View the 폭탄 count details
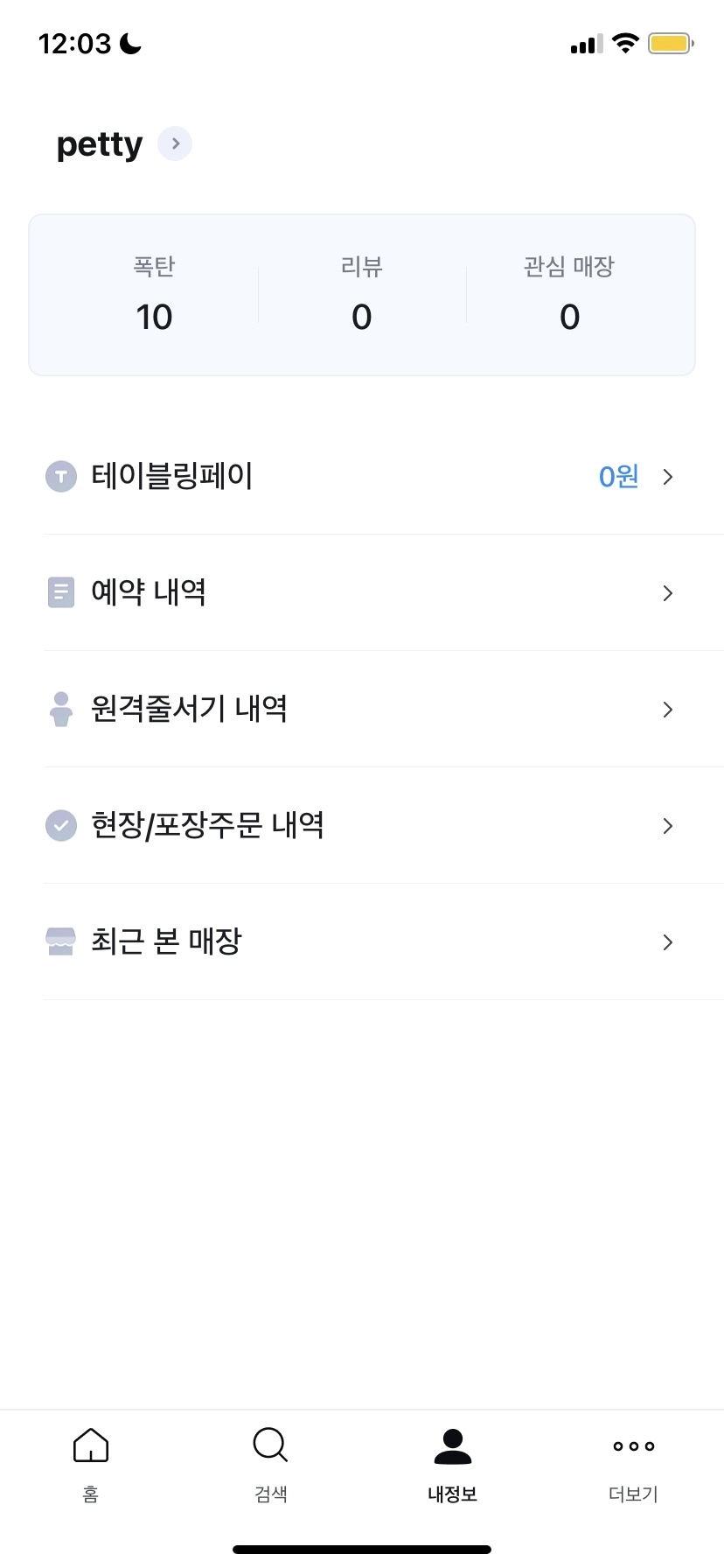724x1568 pixels. point(154,296)
